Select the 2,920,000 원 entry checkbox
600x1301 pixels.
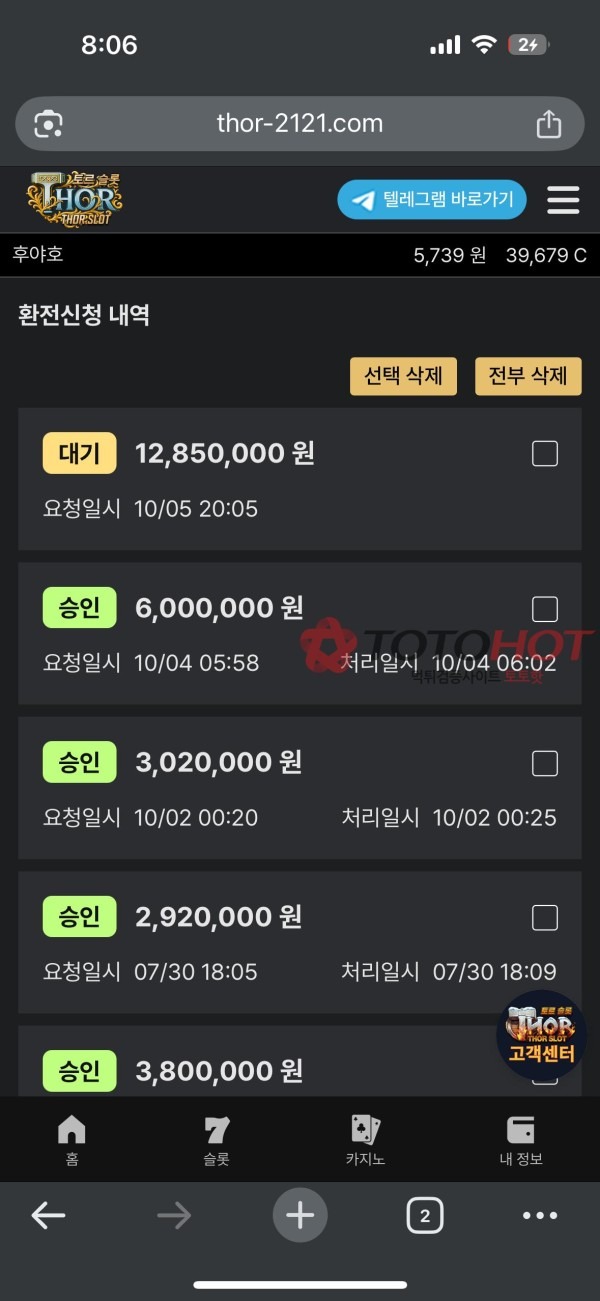[x=544, y=918]
